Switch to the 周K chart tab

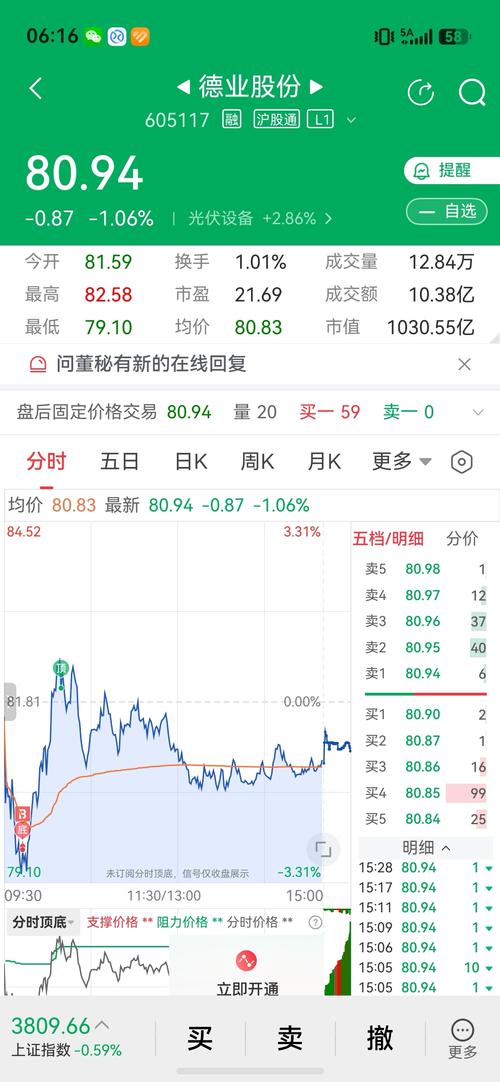(x=257, y=461)
